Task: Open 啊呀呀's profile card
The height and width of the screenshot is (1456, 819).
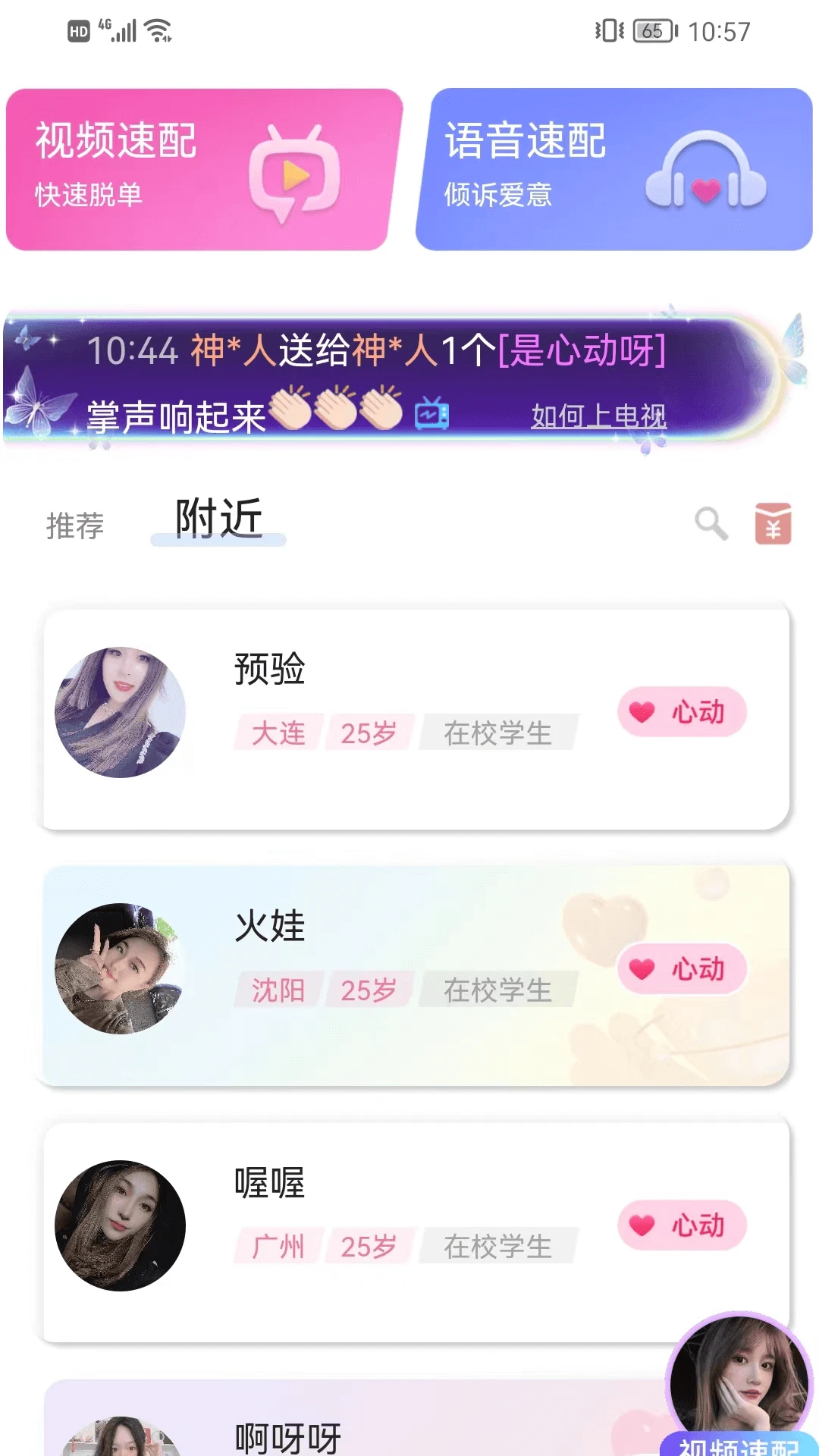Action: 349,1418
